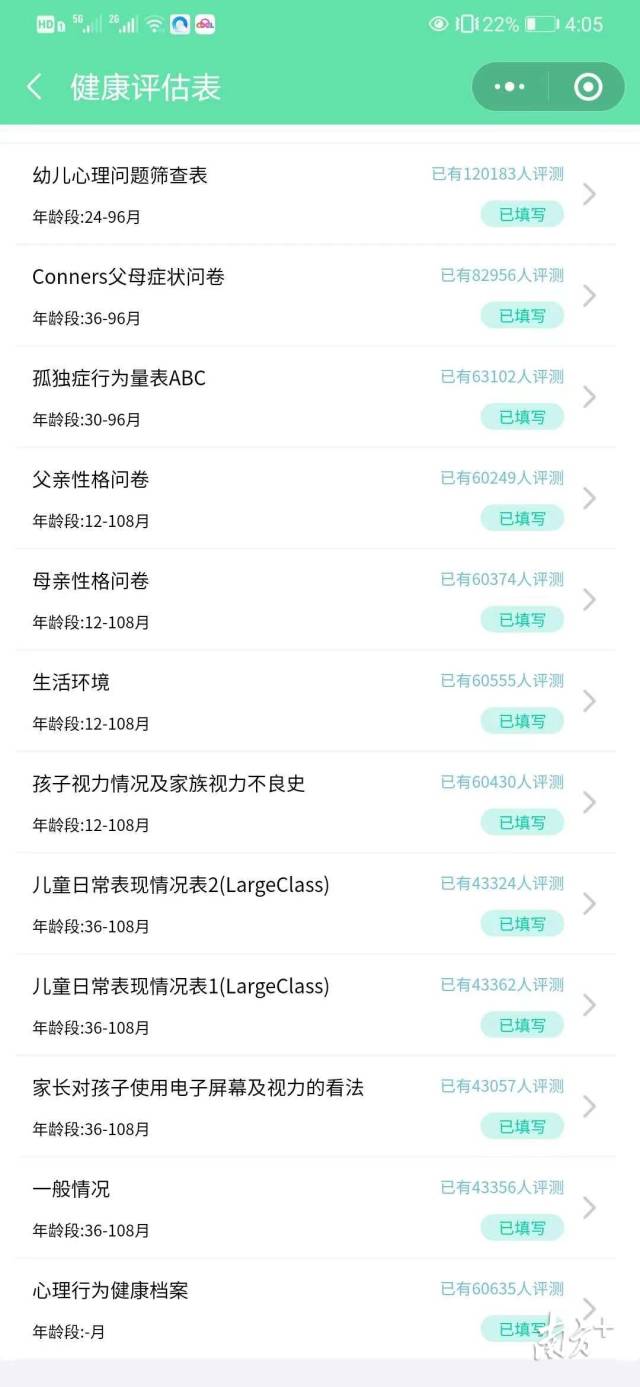Open Conners父母症状问卷
Image resolution: width=640 pixels, height=1387 pixels.
300,296
